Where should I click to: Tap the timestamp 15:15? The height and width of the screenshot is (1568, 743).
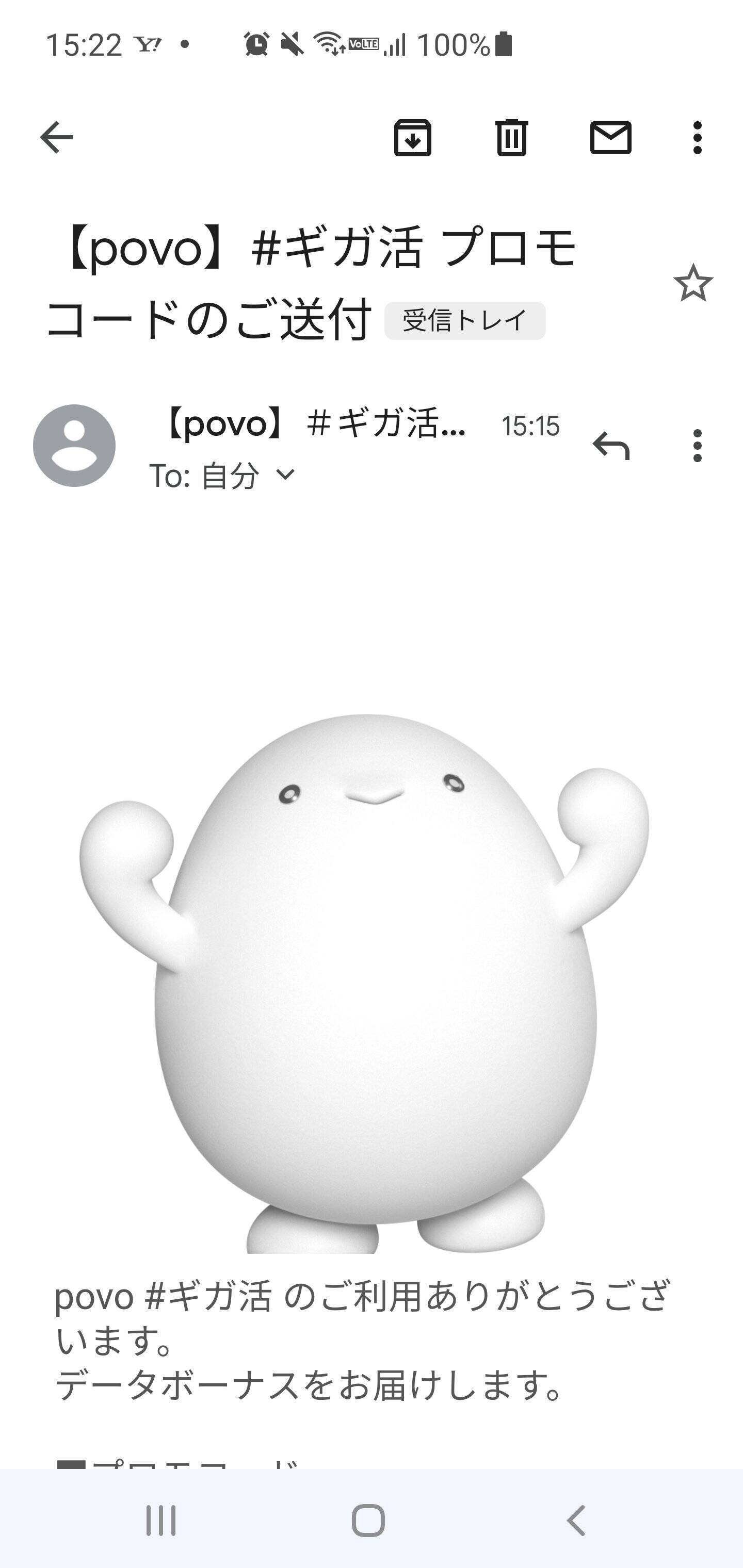point(531,427)
